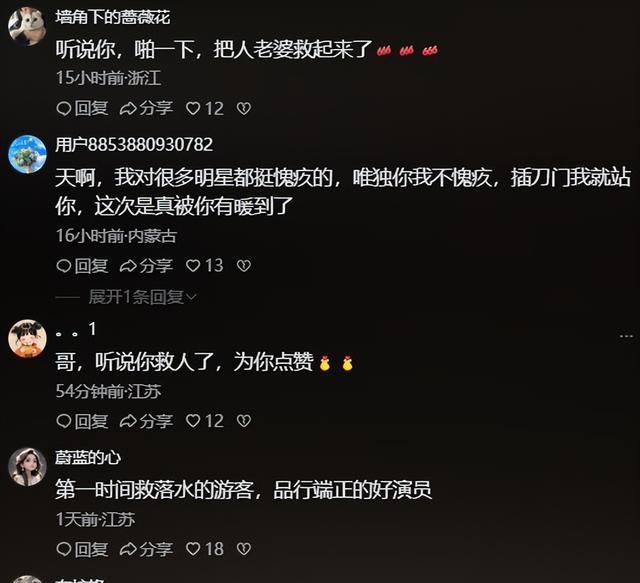Expand 展开1条回复 under 用户8853880930782
640x583 pixels.
click(x=142, y=297)
